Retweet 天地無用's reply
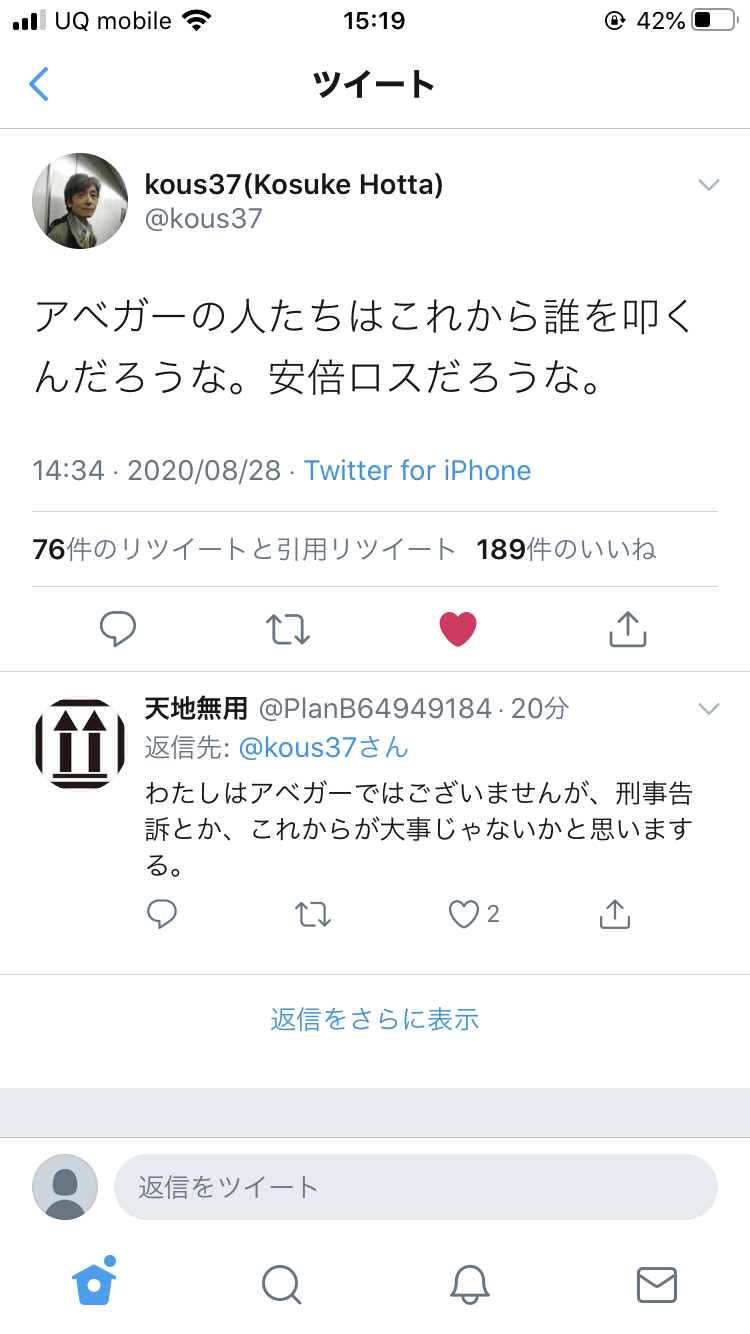This screenshot has height=1334, width=750. [313, 914]
